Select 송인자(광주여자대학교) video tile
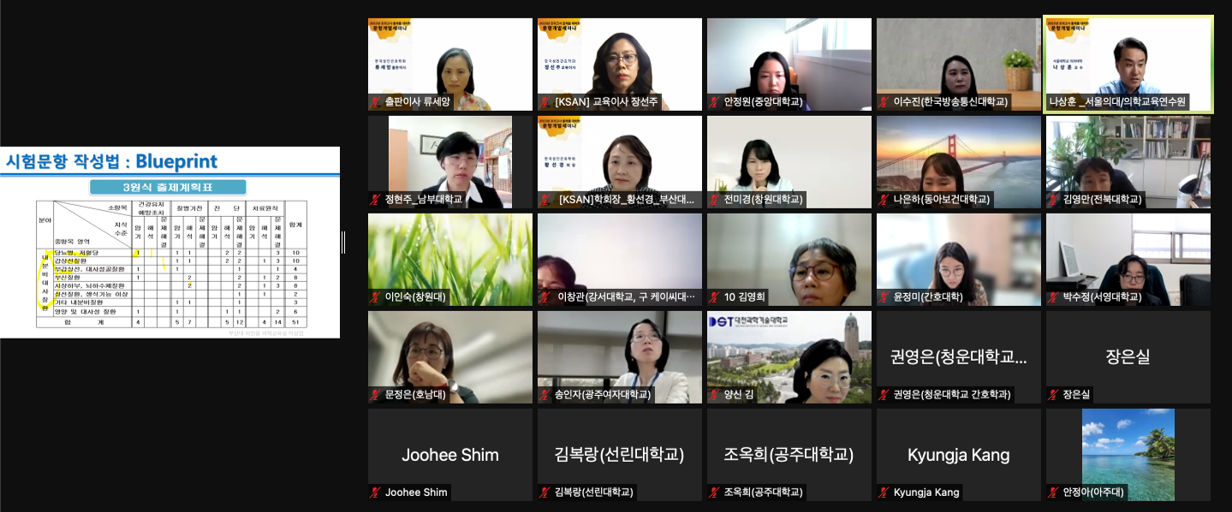The width and height of the screenshot is (1232, 512). [619, 356]
